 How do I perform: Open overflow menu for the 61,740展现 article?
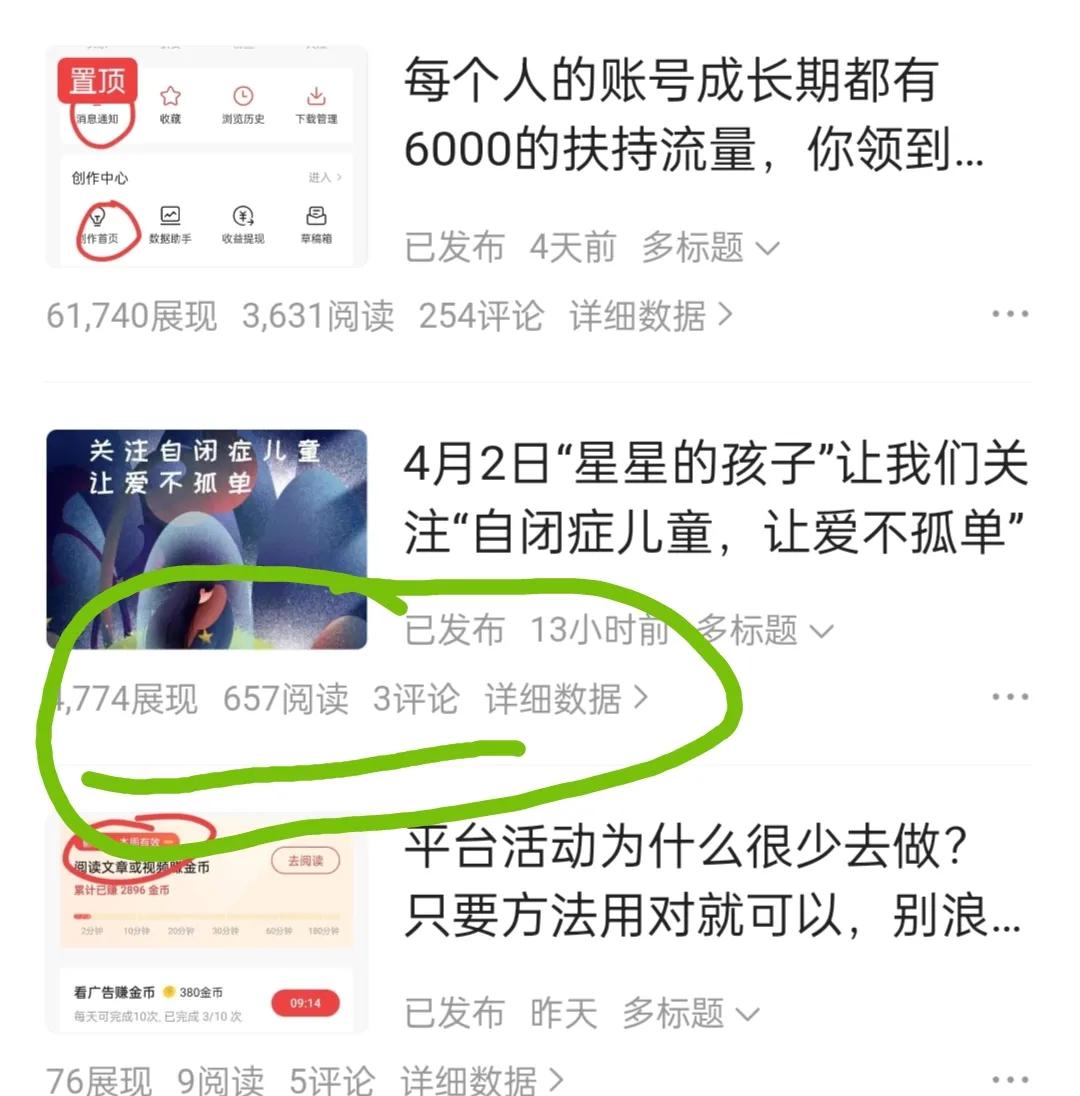coord(1009,315)
